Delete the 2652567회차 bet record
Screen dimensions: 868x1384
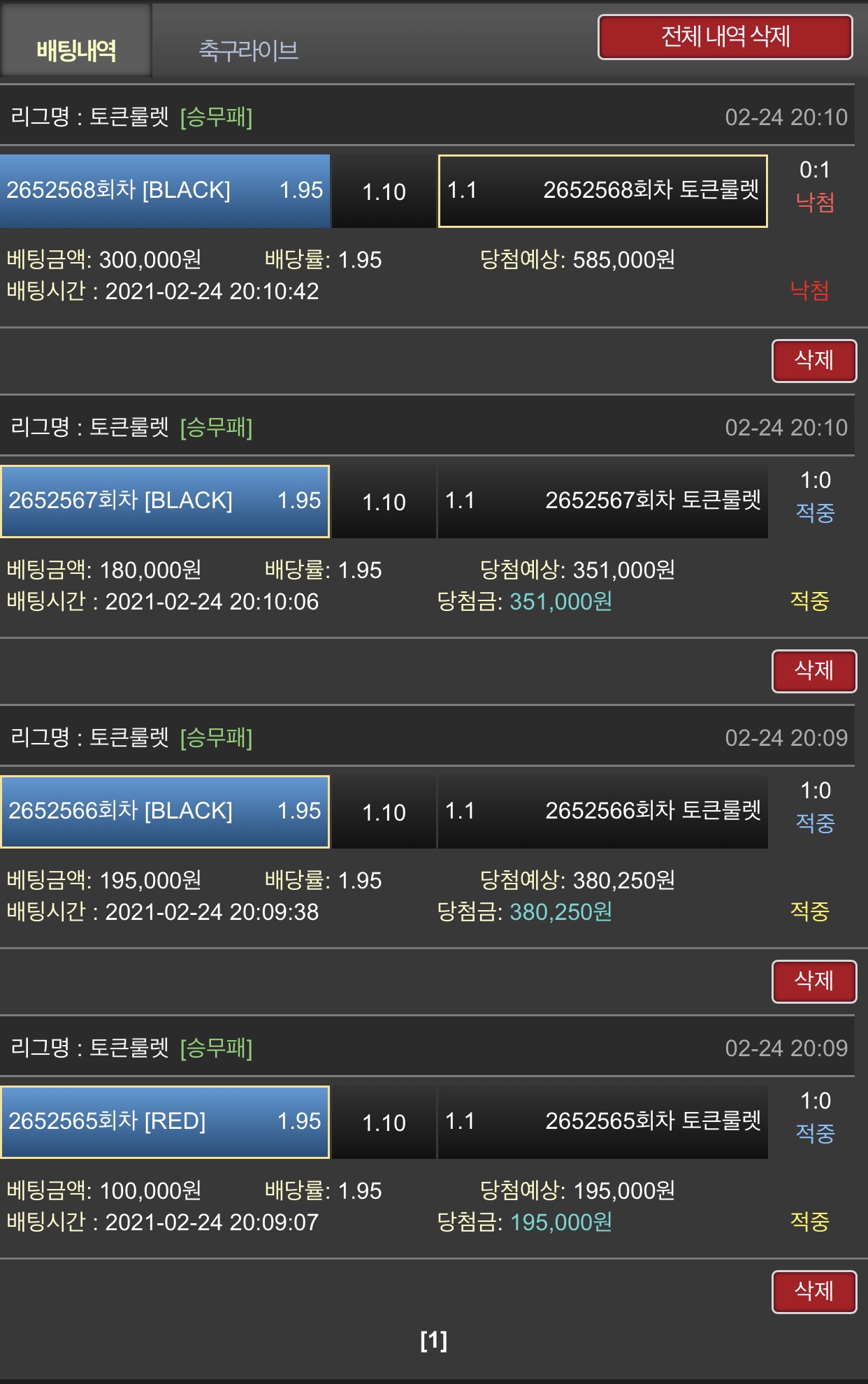(813, 671)
